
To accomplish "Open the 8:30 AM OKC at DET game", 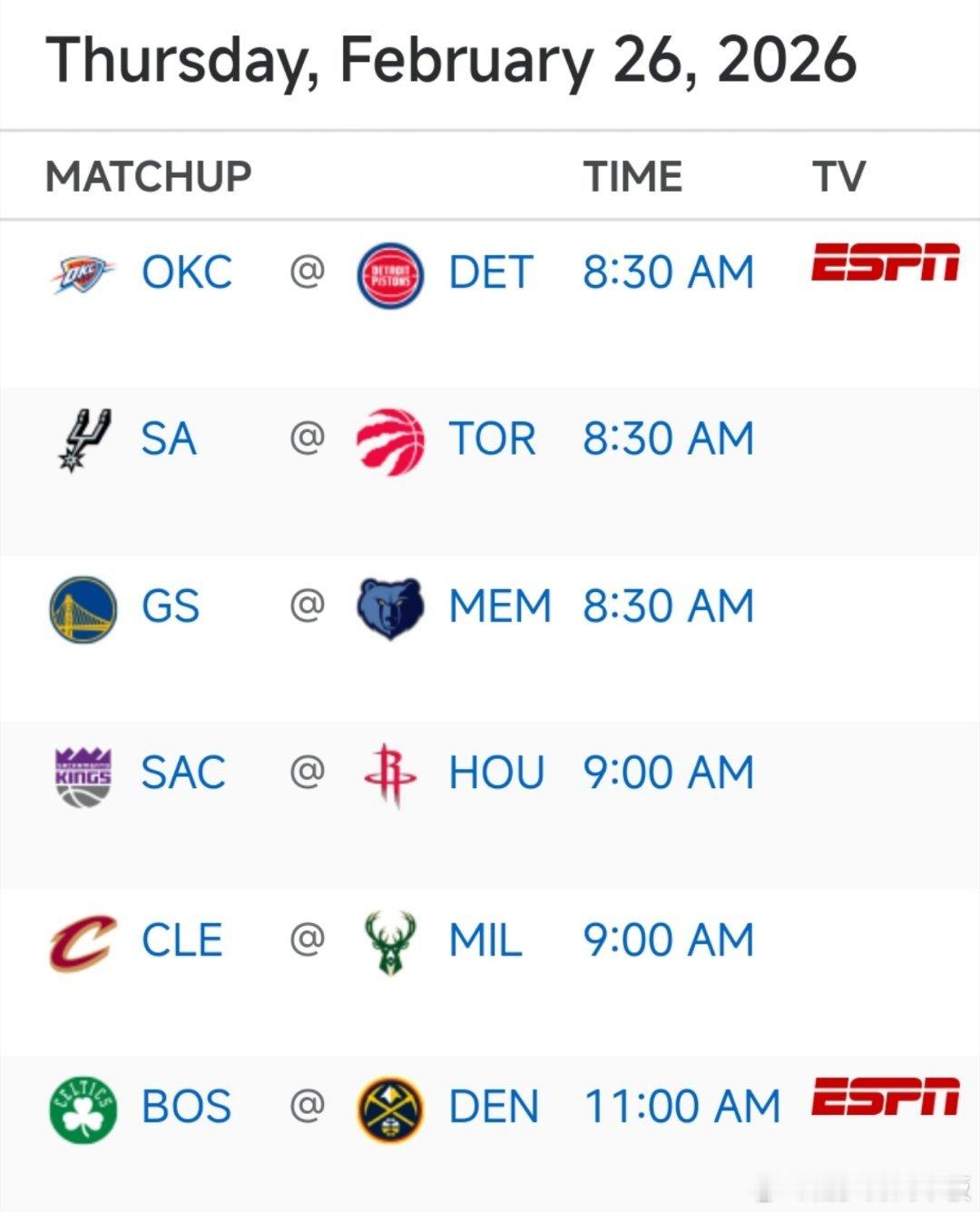I will pyautogui.click(x=668, y=272).
